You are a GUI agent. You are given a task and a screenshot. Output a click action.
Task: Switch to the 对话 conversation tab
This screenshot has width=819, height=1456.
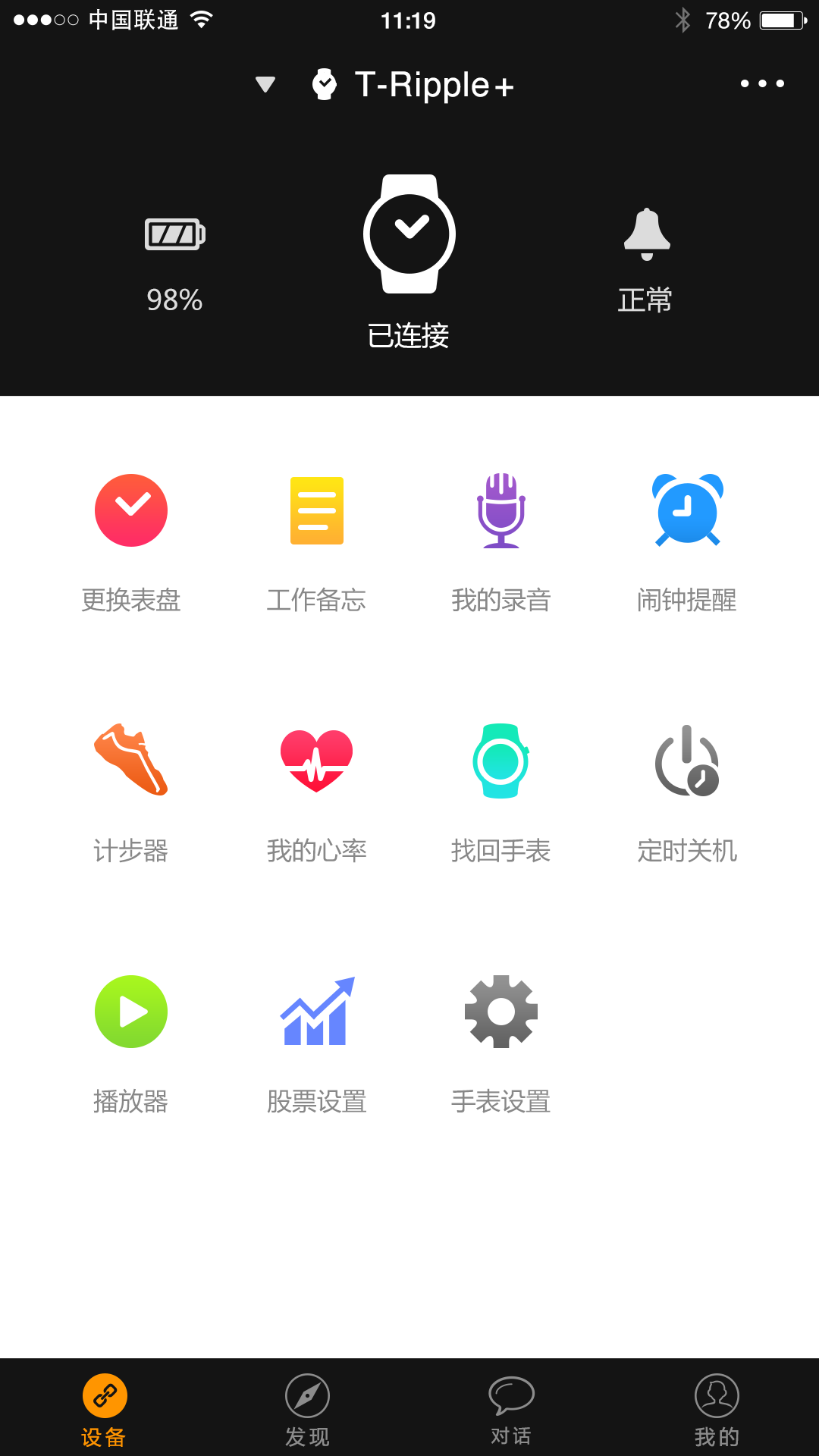pyautogui.click(x=511, y=1407)
